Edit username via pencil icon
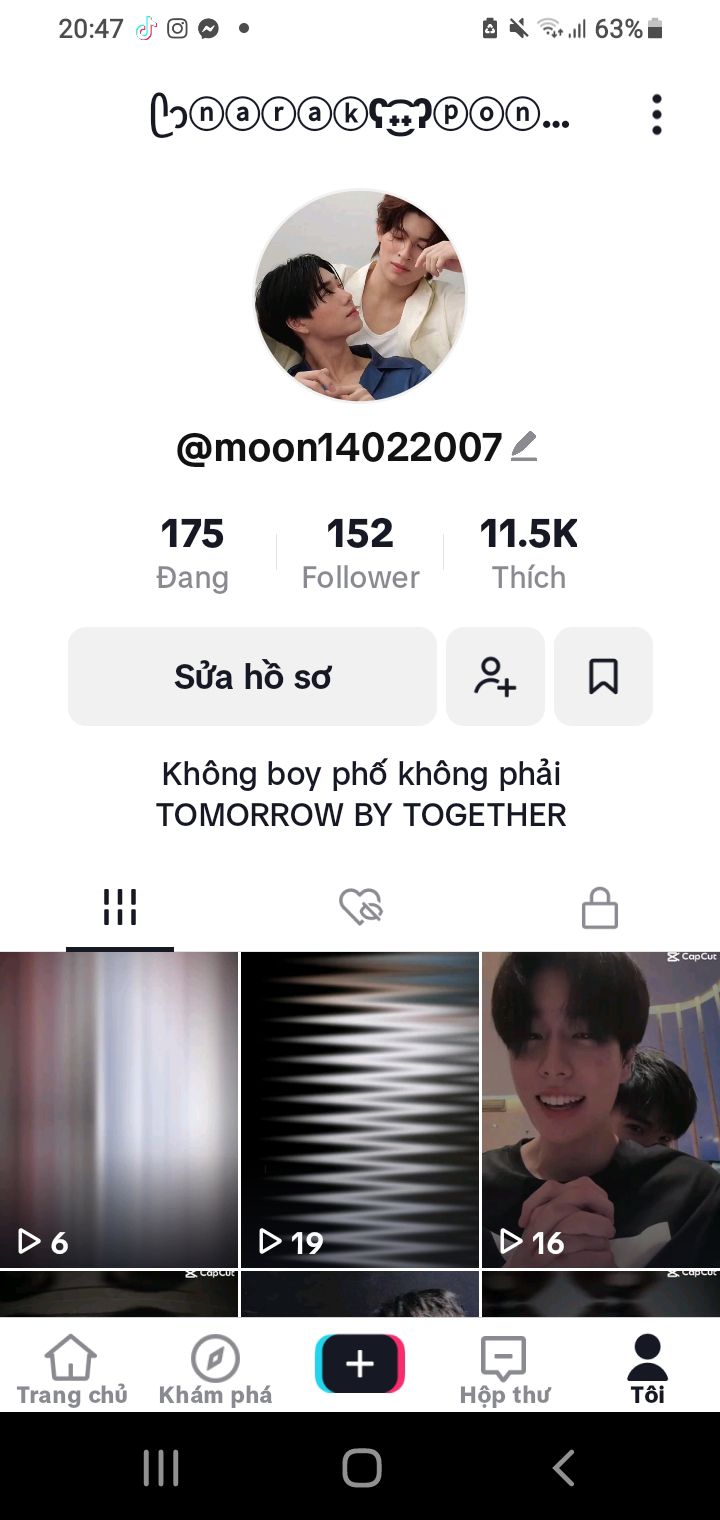 [524, 446]
